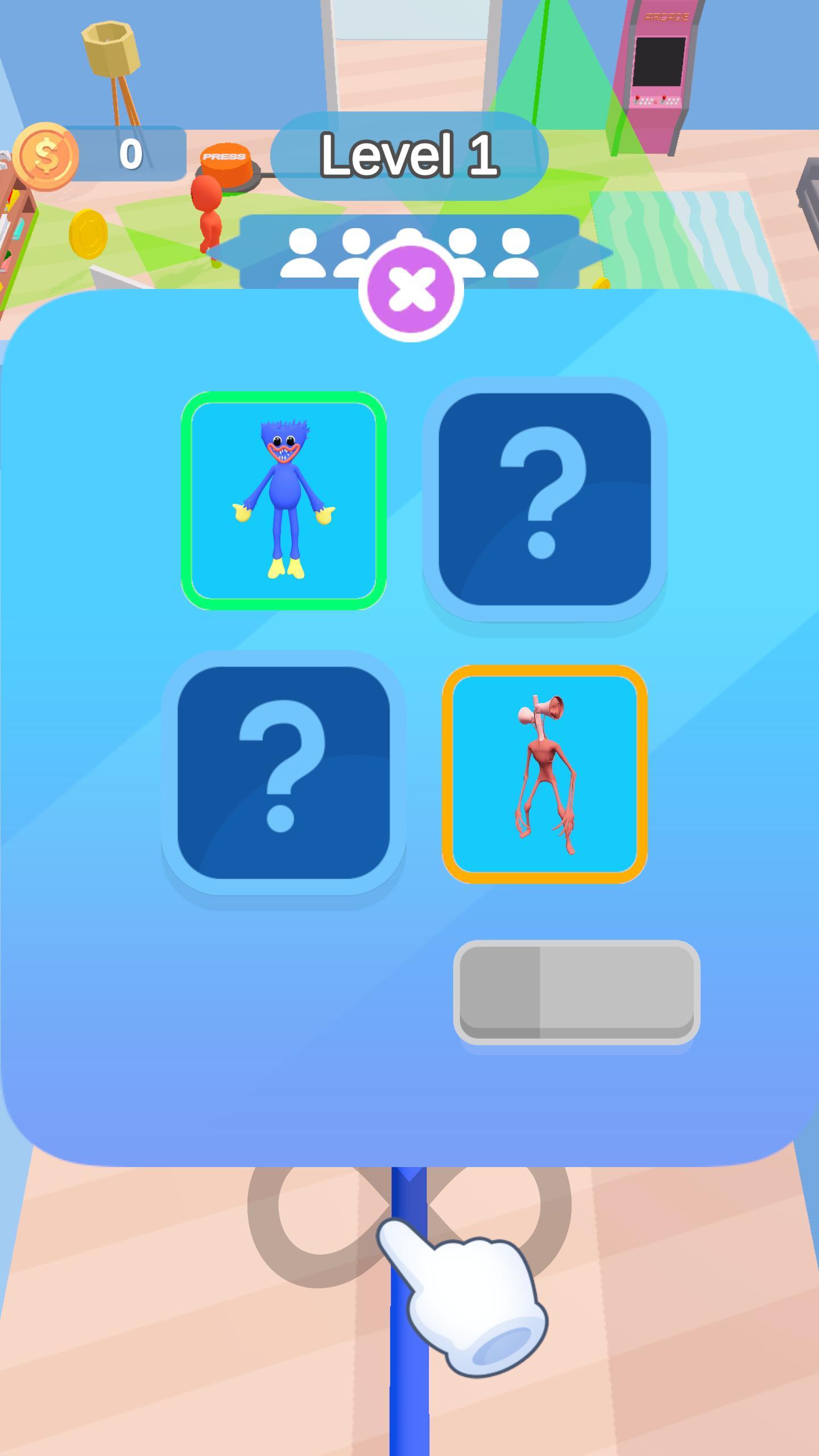Tap the blank gray button
Viewport: 819px width, 1456px height.
[576, 992]
